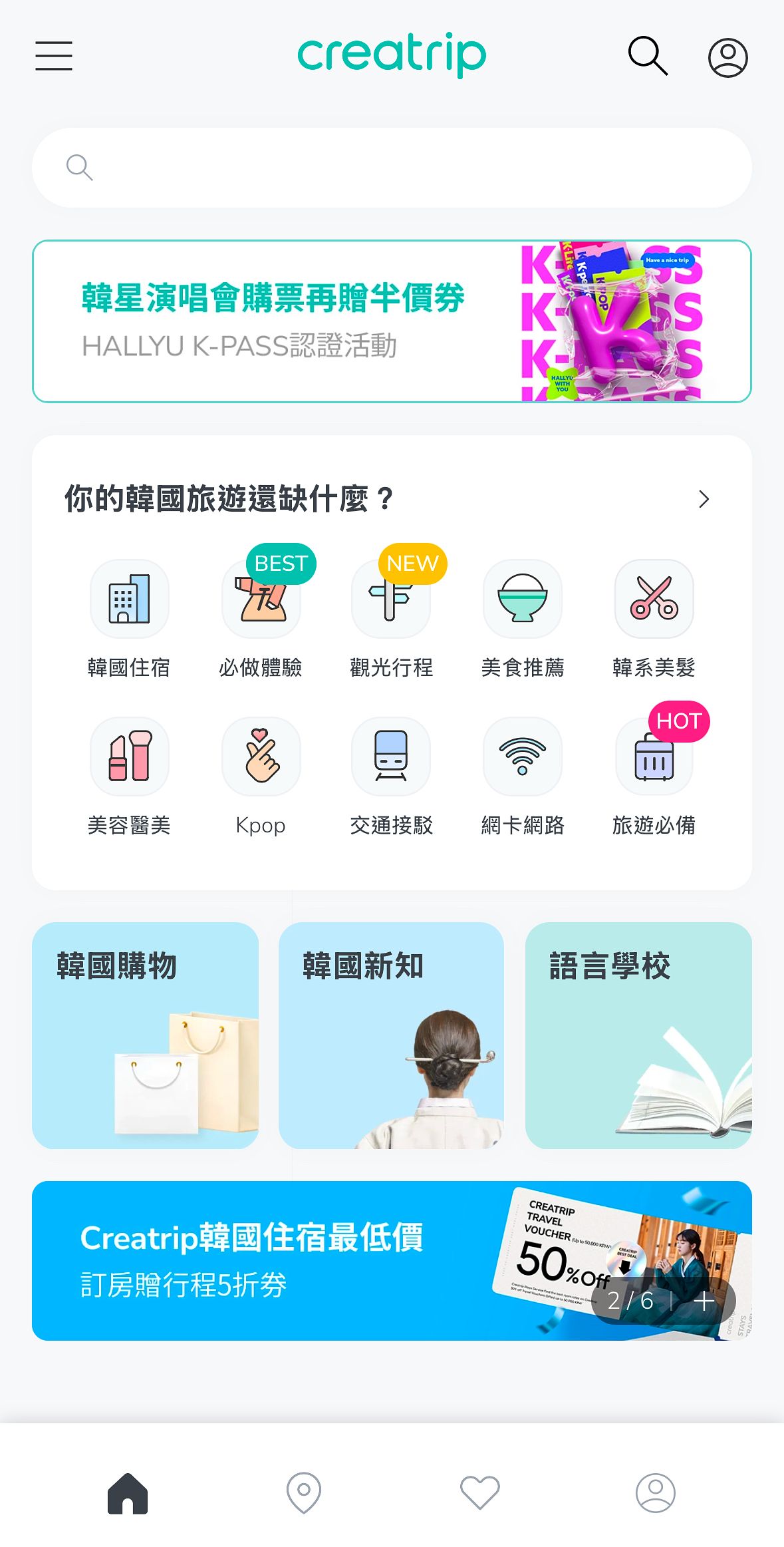Open the 韓國新知 card
The width and height of the screenshot is (784, 1547).
(391, 1035)
